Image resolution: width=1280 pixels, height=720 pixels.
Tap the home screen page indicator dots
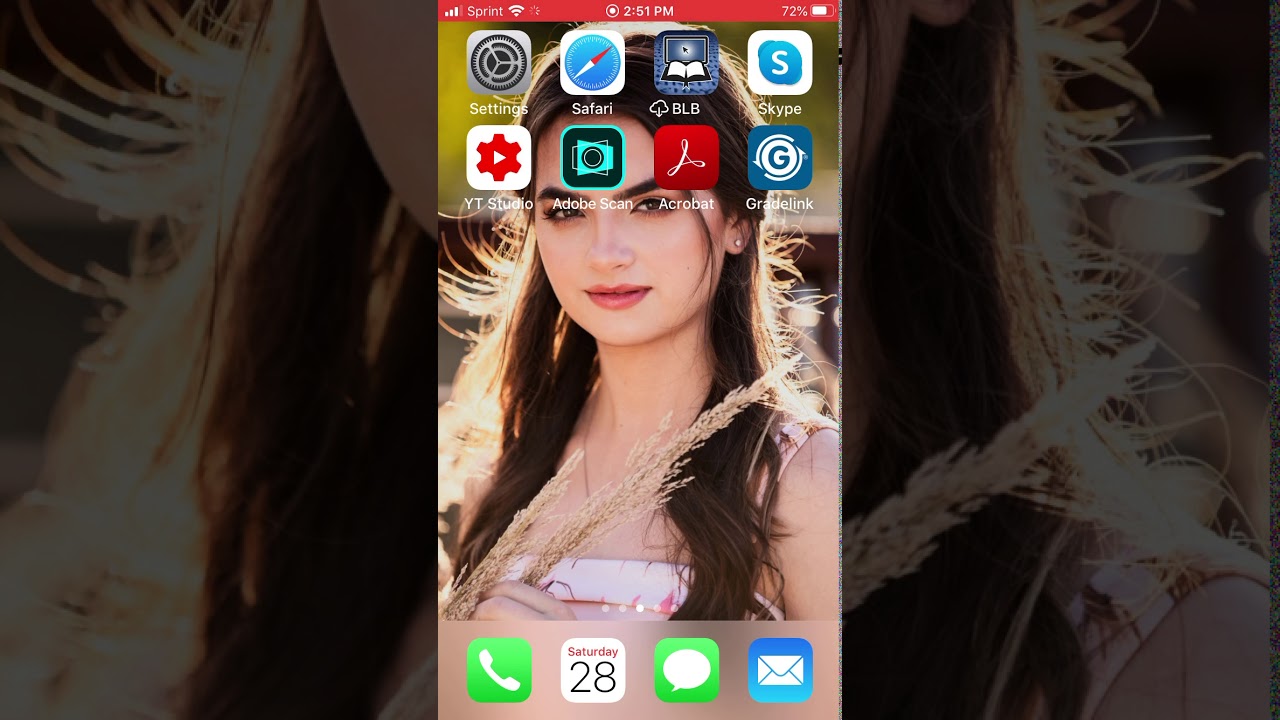(x=640, y=608)
